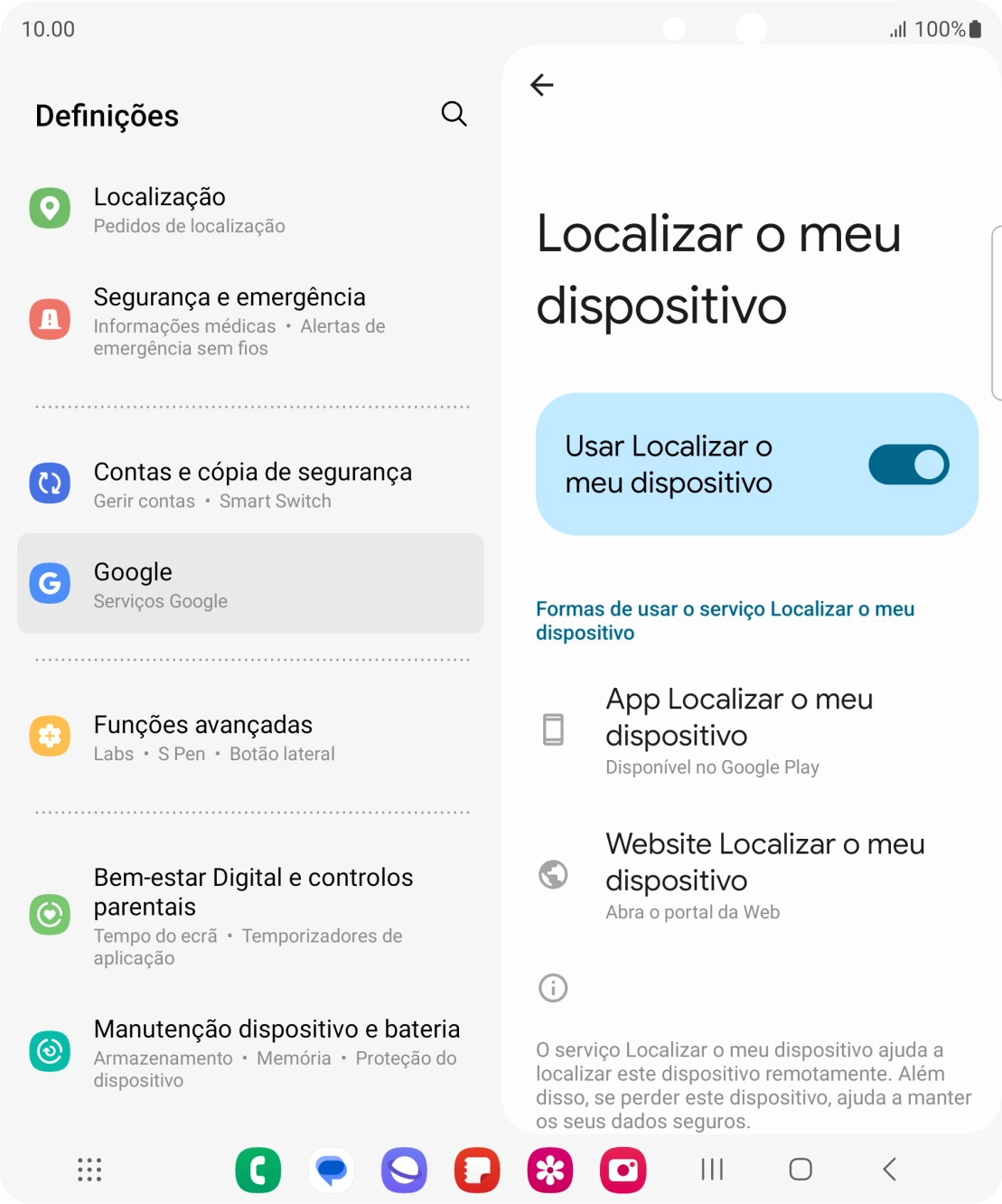Open the Manutenção dispositivo e bateria icon
This screenshot has height=1204, width=1002.
pos(51,1051)
